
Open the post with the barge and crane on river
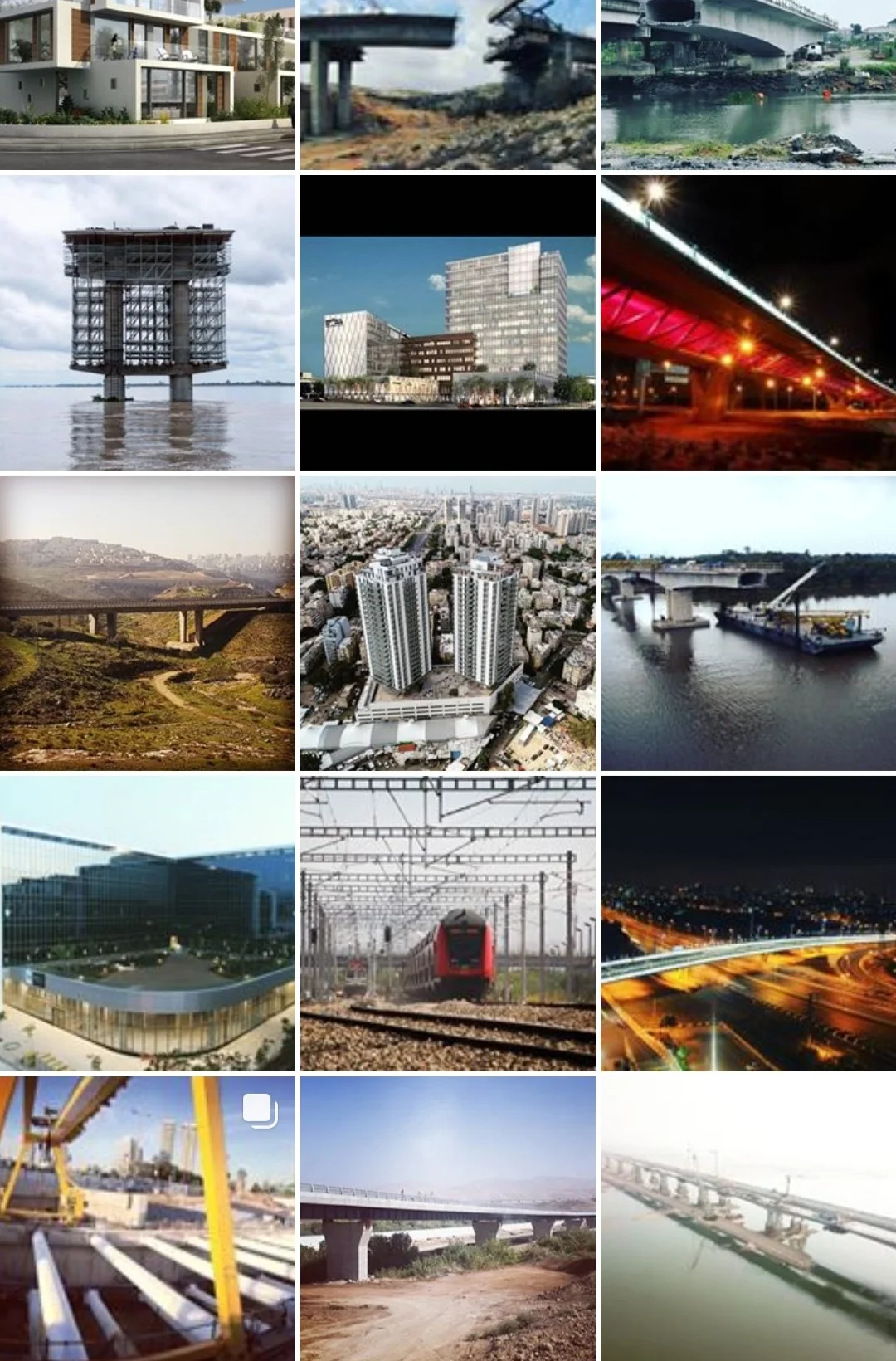coord(748,622)
